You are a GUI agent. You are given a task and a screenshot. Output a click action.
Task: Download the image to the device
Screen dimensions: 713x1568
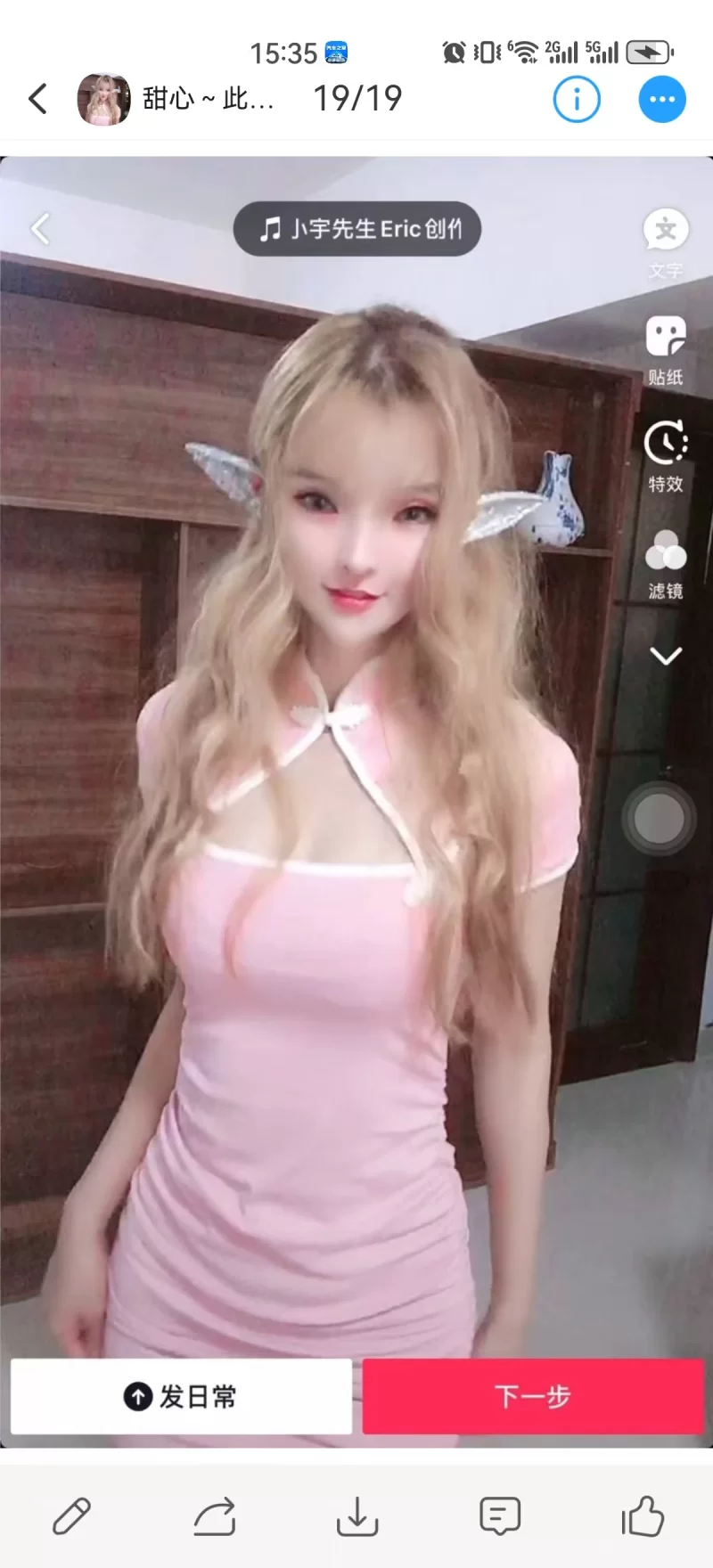[357, 1516]
